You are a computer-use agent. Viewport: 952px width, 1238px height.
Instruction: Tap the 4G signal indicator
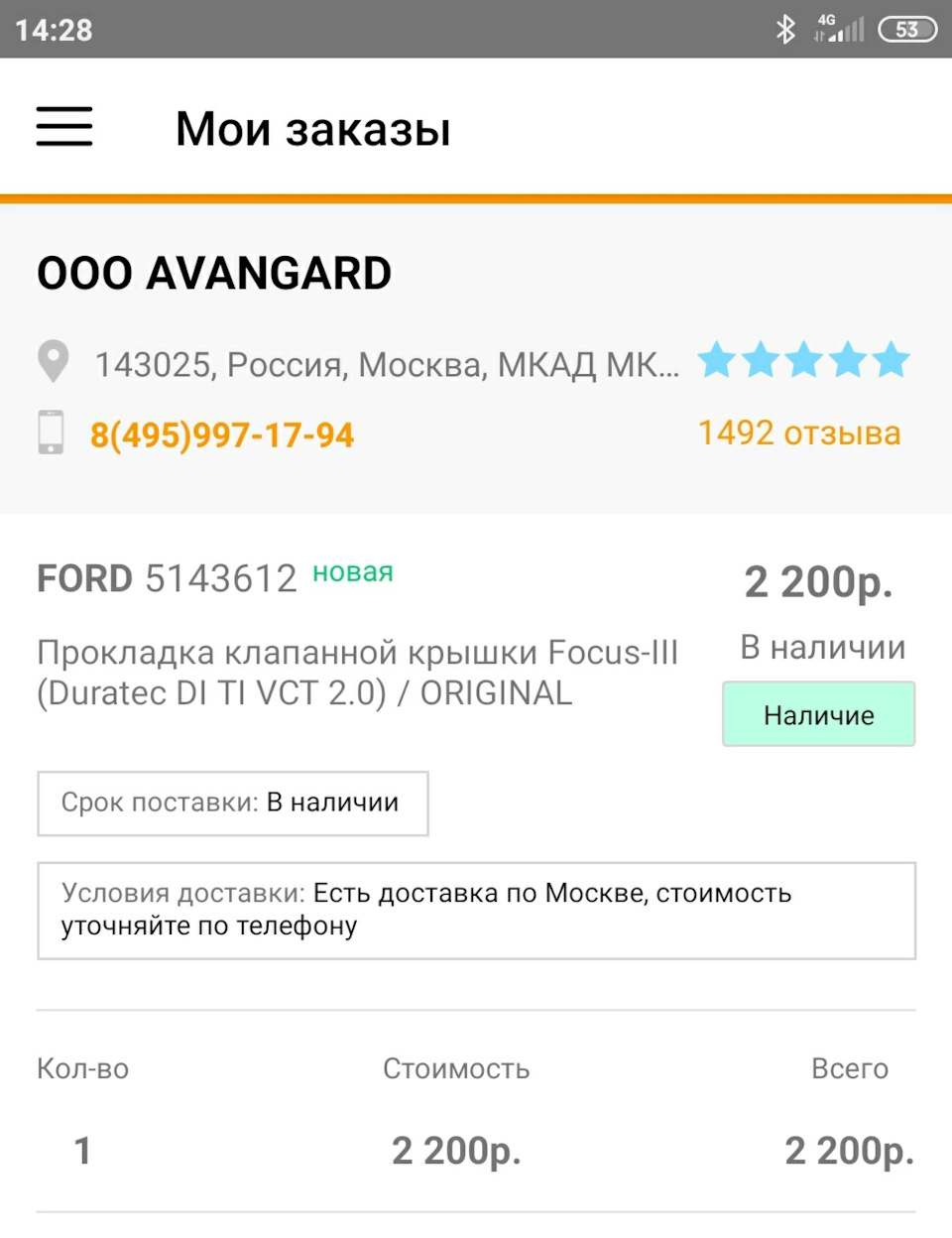838,29
